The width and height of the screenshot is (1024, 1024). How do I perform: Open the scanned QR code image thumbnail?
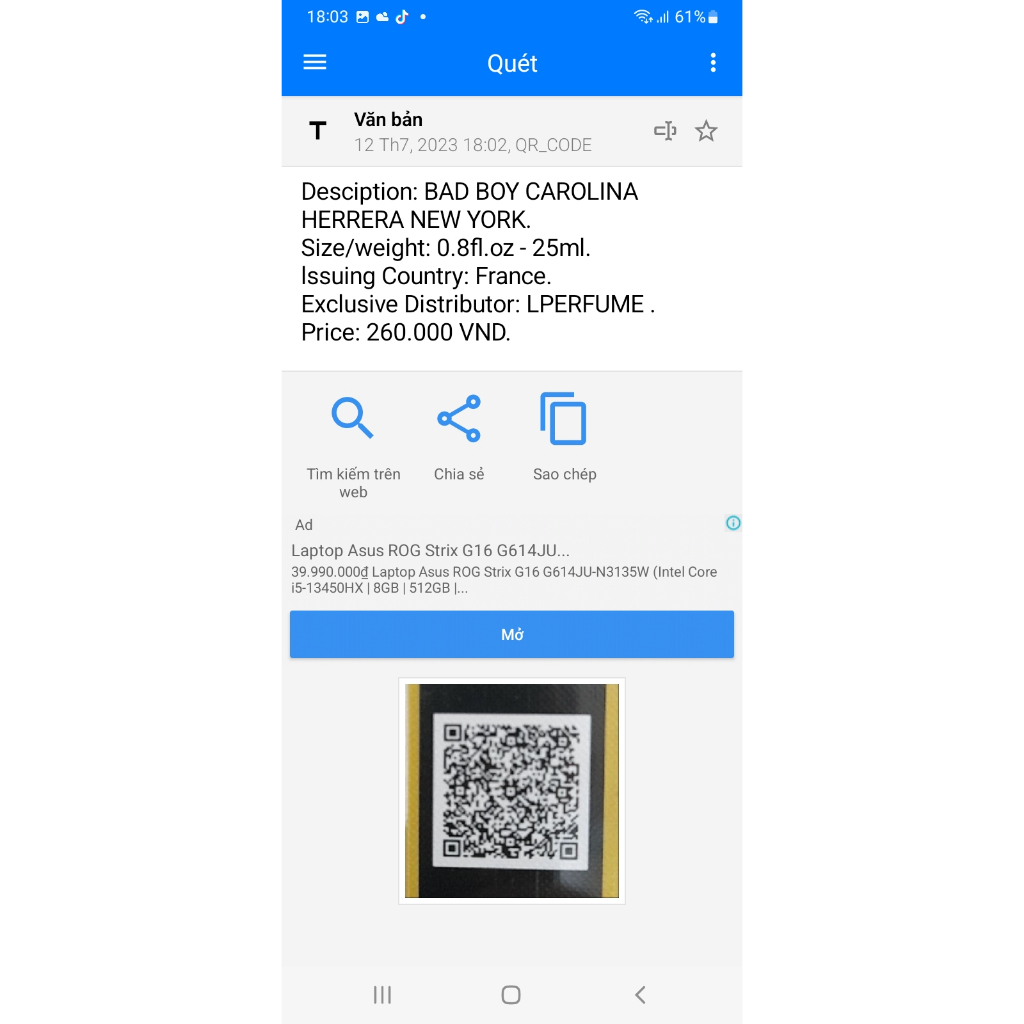tap(512, 791)
